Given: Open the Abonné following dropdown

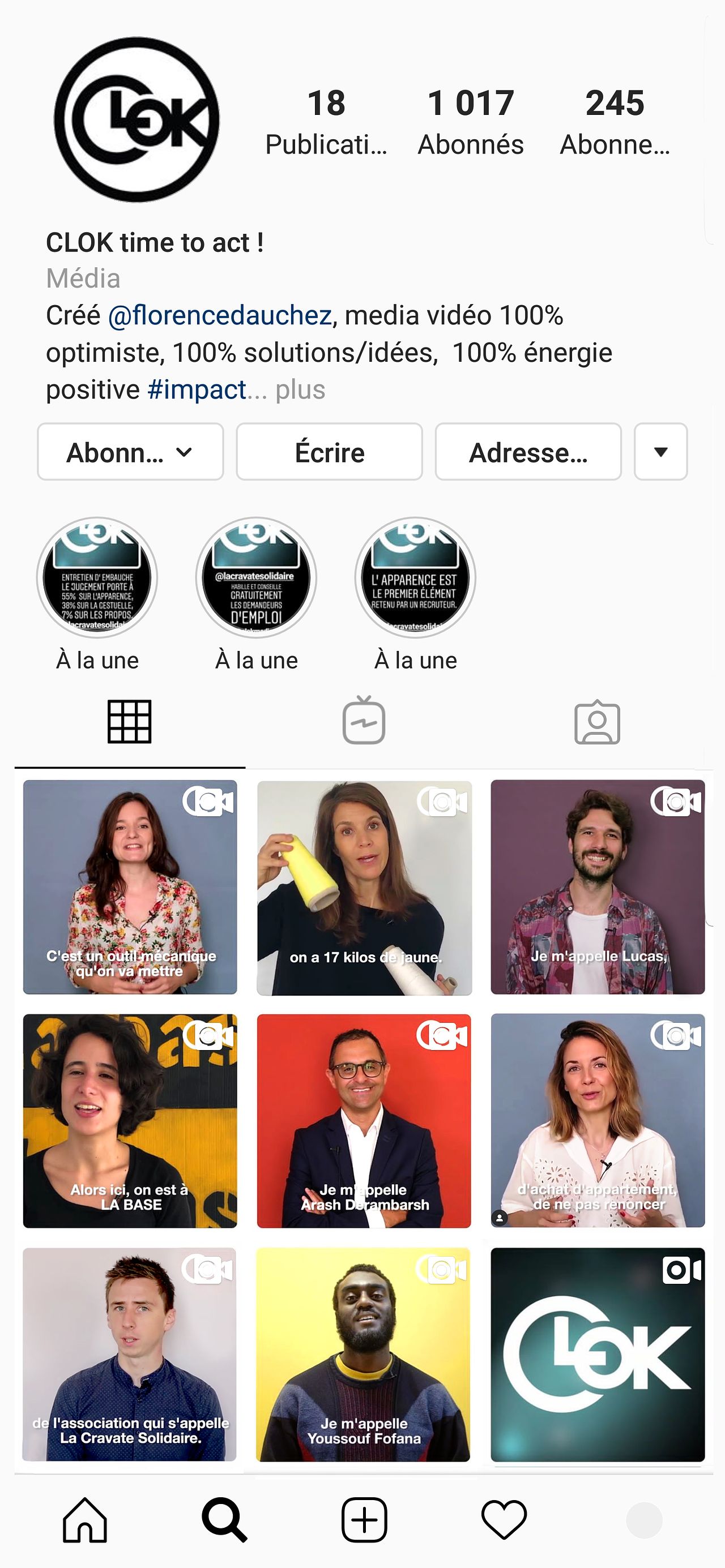Looking at the screenshot, I should [x=130, y=452].
